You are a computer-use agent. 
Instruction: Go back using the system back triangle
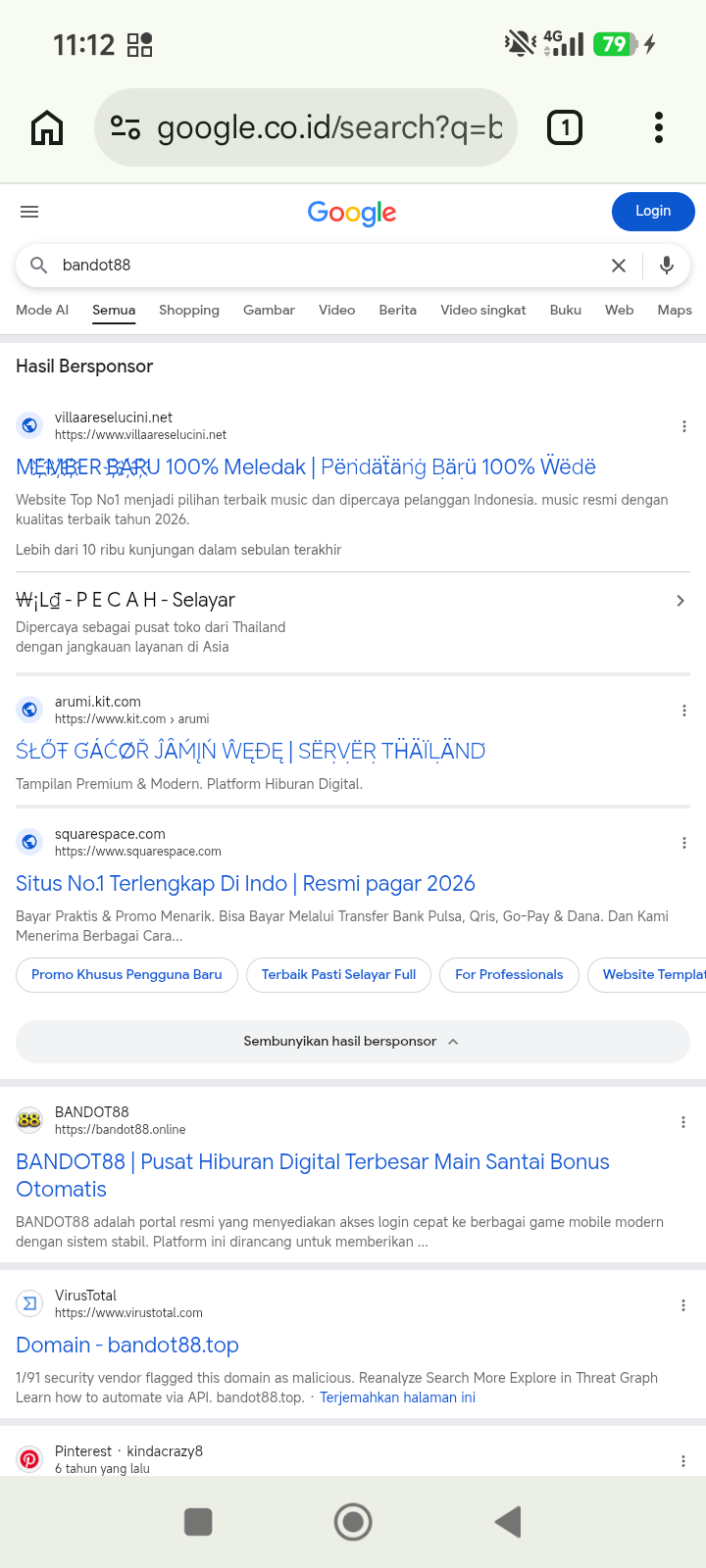[508, 1522]
